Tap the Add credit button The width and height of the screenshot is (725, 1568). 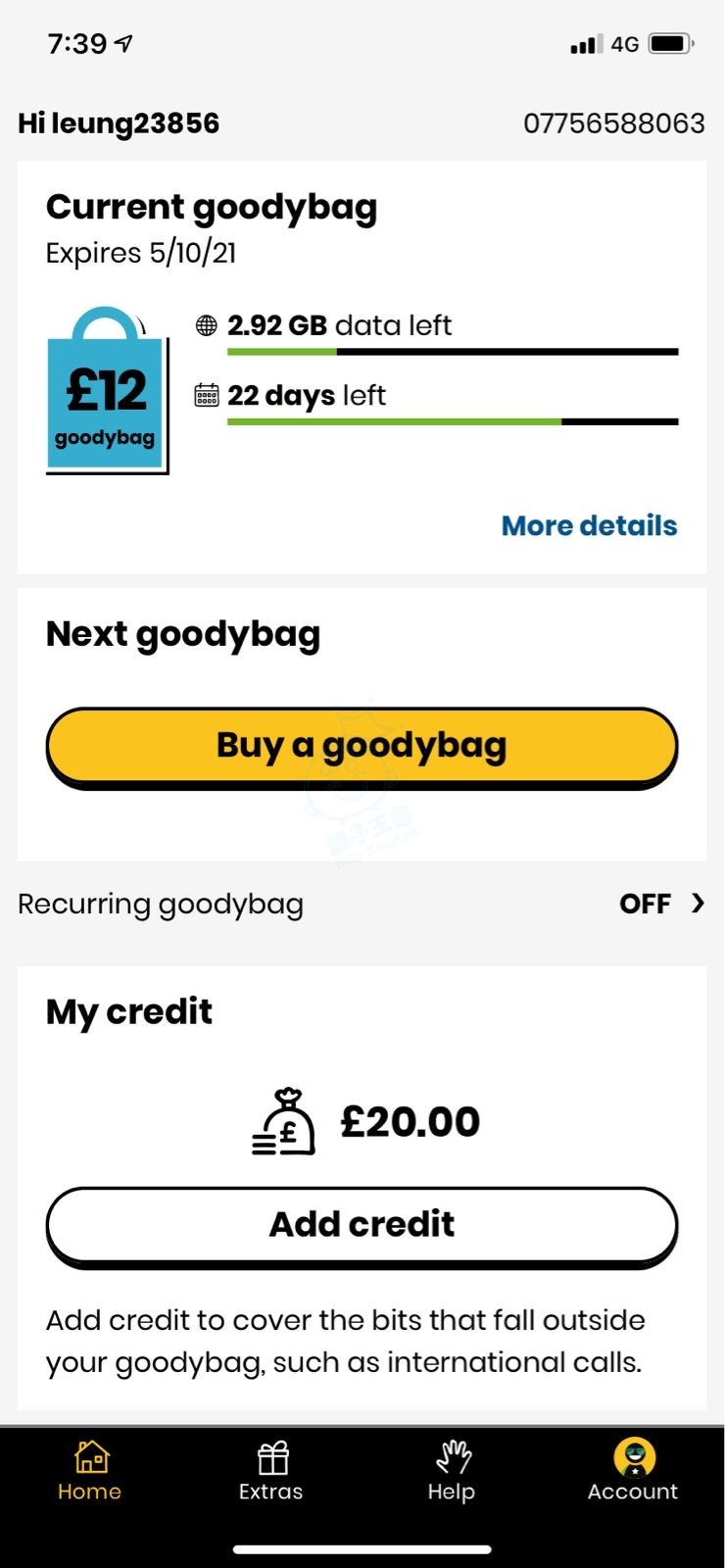[x=362, y=1226]
